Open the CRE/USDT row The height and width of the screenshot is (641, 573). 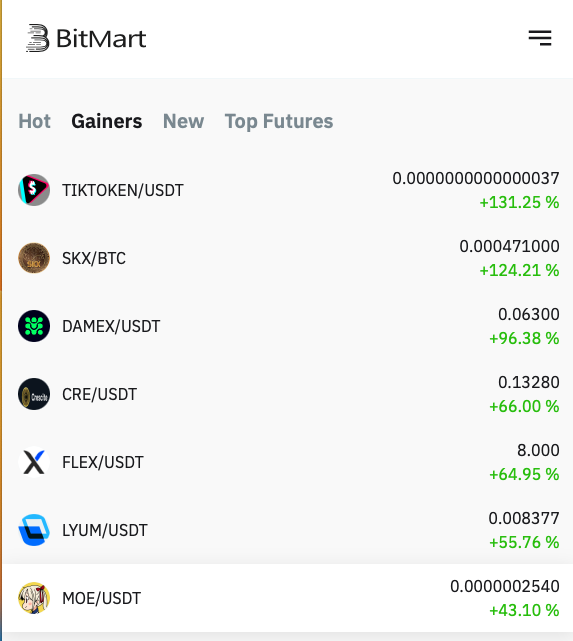click(x=289, y=394)
